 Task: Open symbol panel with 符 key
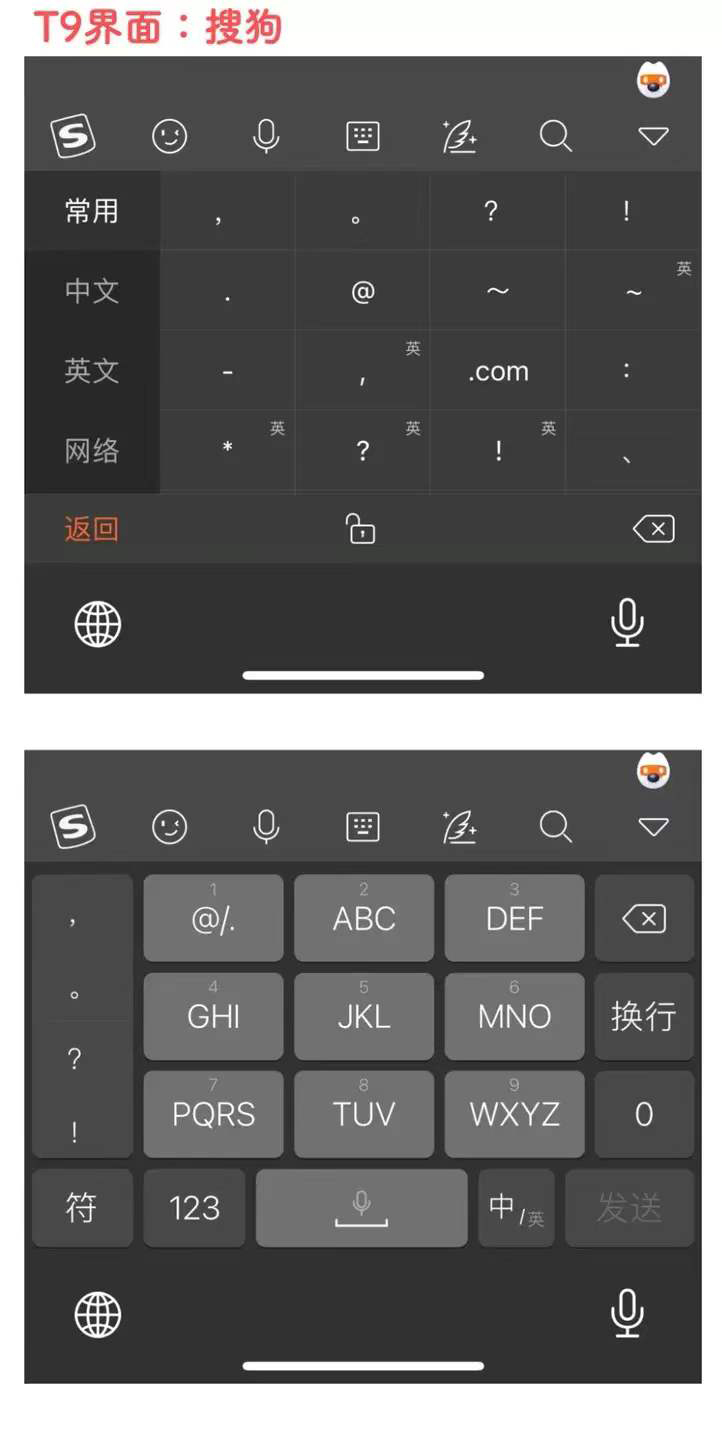(x=81, y=1209)
